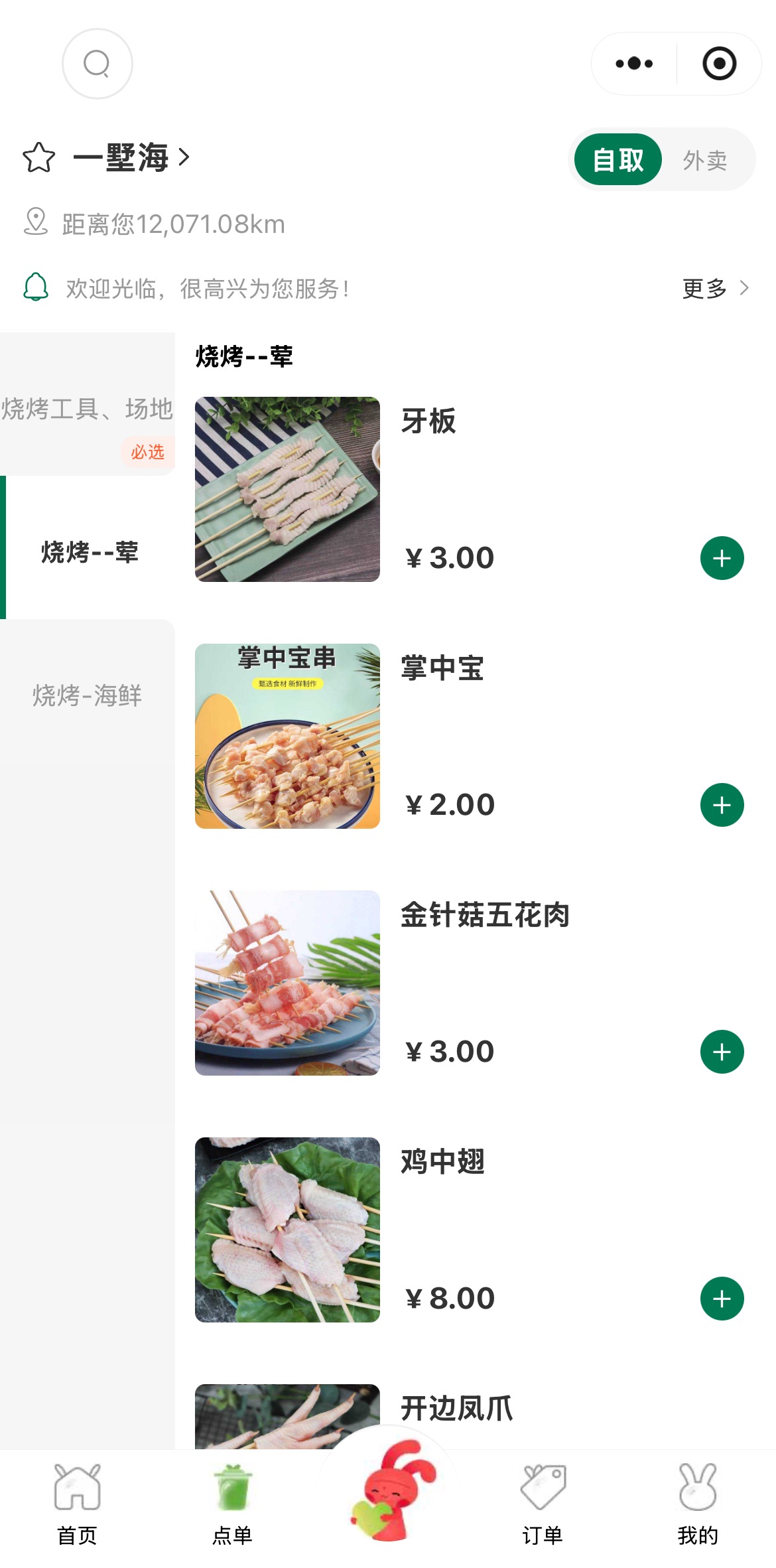Open the 牙板 product image

(287, 490)
